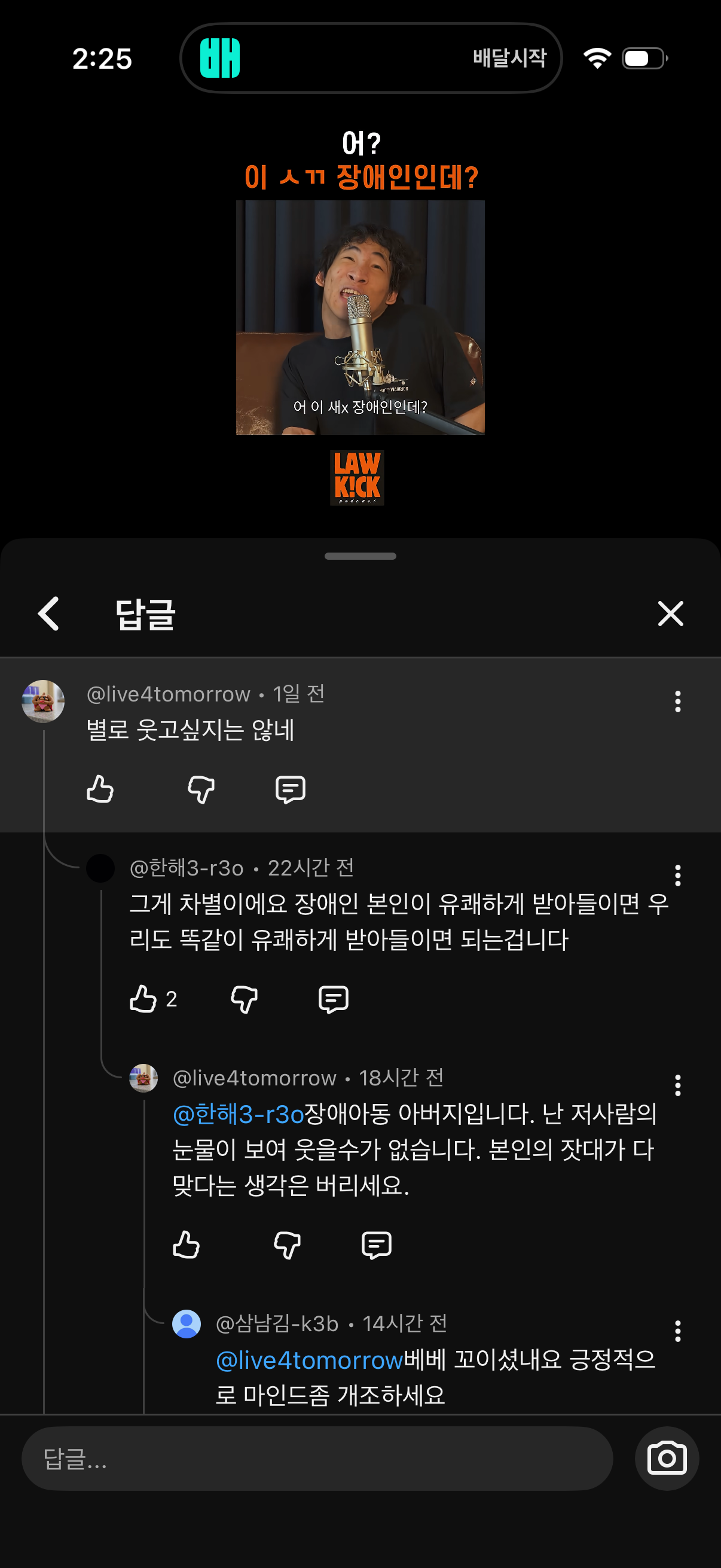Open the 배달시작 live activity in the status bar
This screenshot has height=1568, width=721.
click(371, 59)
